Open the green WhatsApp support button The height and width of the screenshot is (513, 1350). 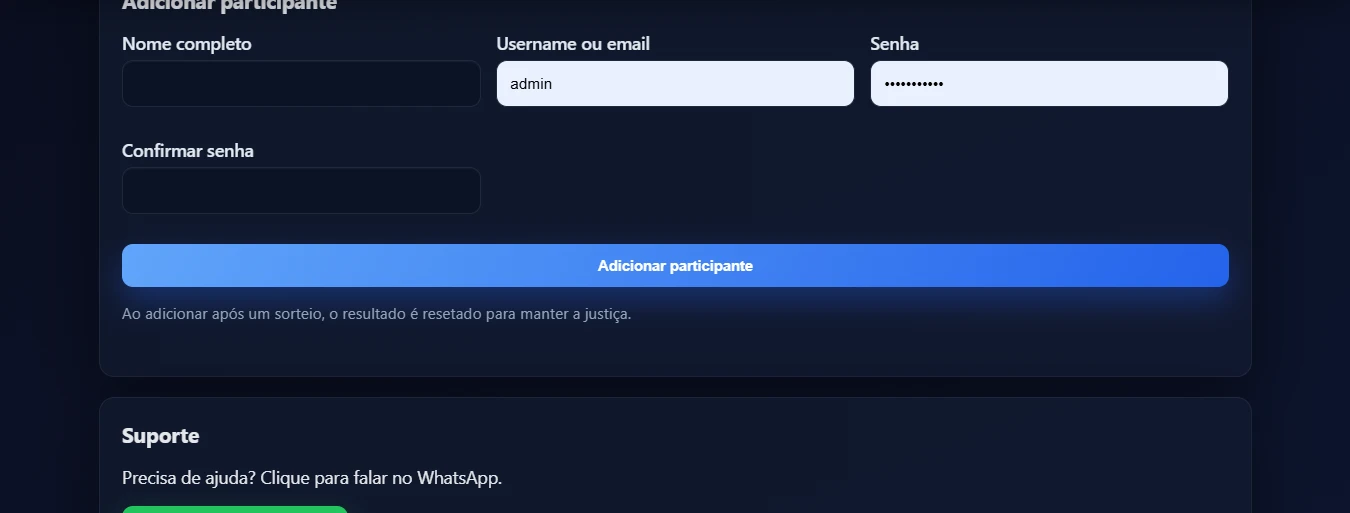point(235,509)
